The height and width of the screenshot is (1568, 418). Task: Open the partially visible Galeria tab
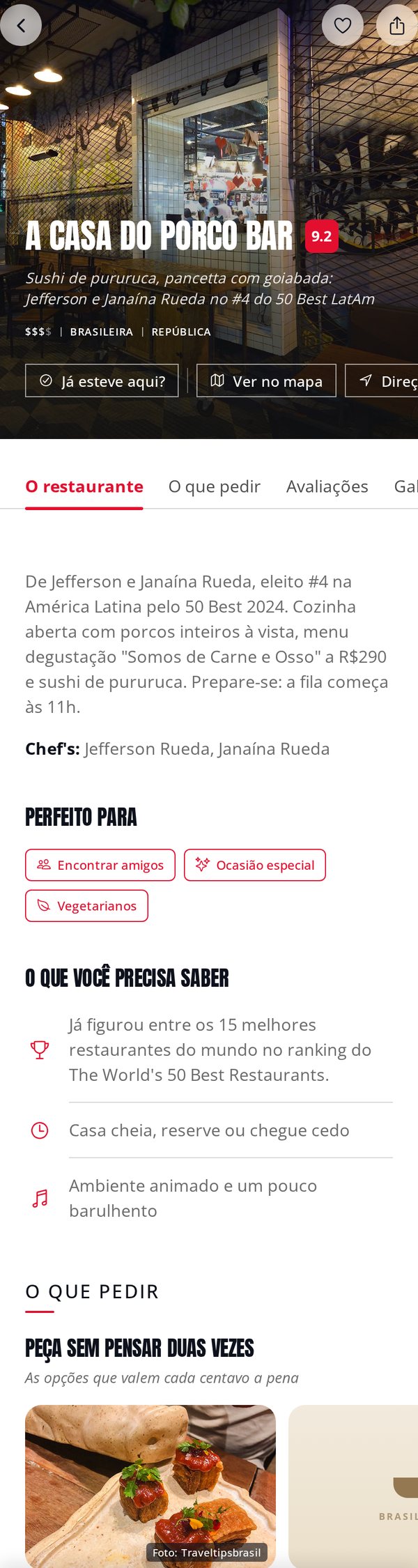point(406,486)
